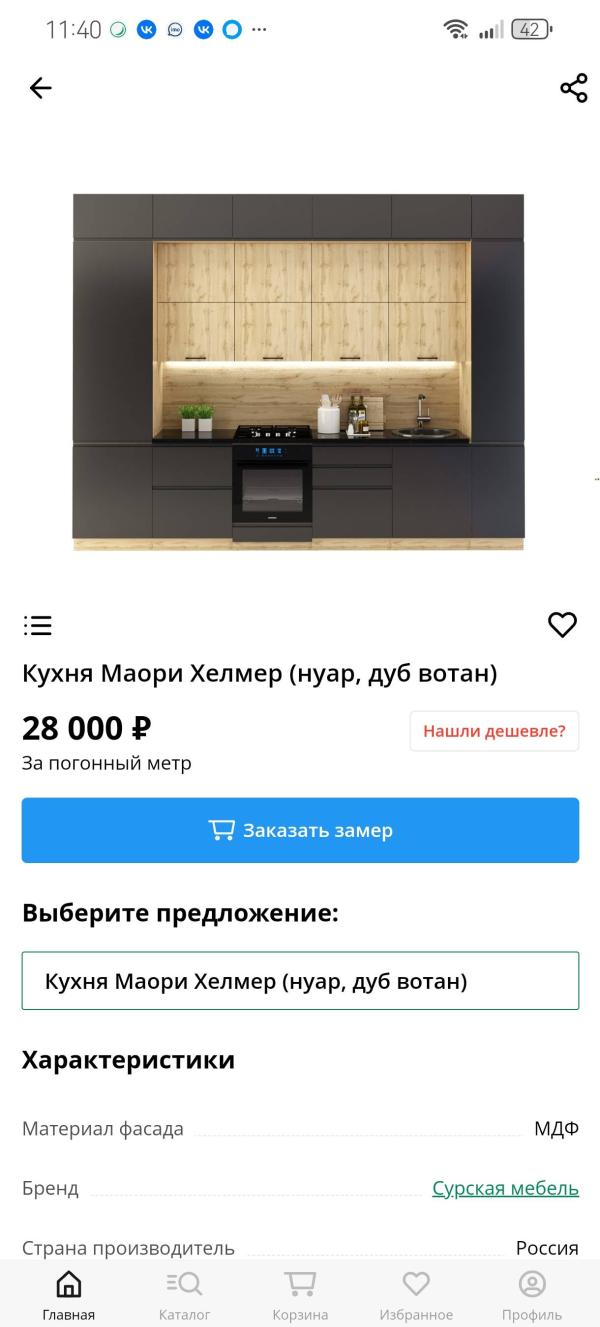
Task: Switch to the «Главная» tab
Action: (x=68, y=1296)
